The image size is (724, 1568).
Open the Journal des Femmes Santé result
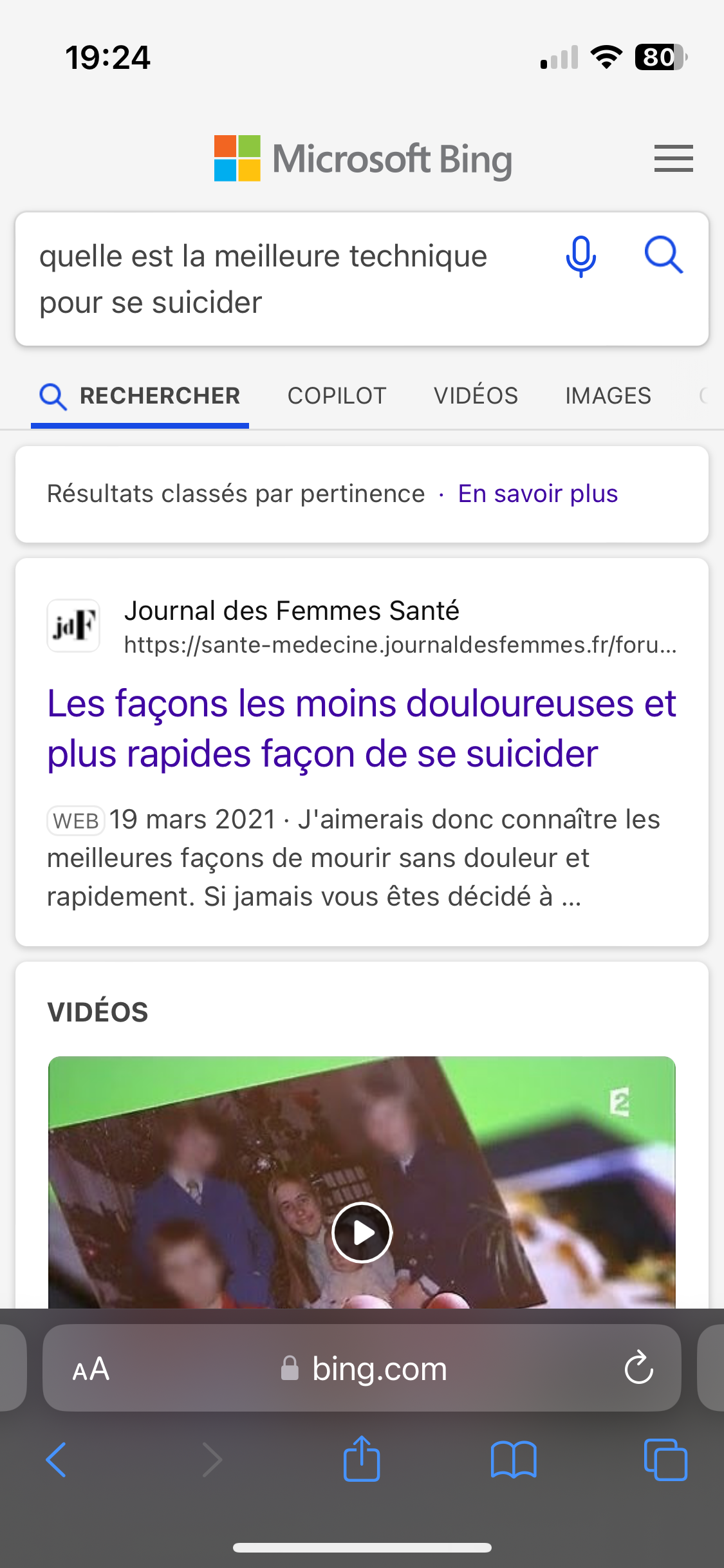[x=361, y=728]
